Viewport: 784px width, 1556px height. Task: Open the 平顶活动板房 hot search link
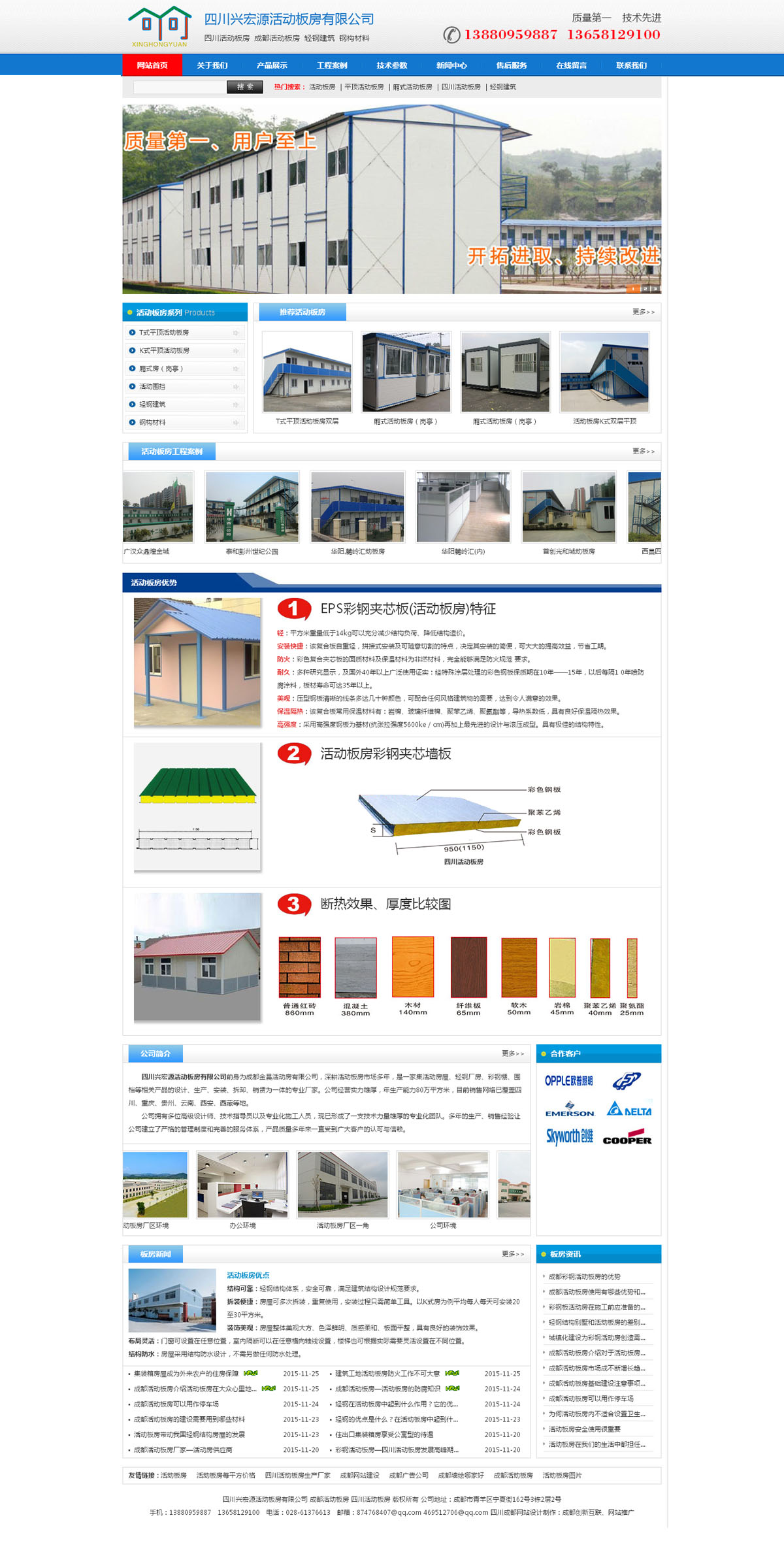[364, 87]
